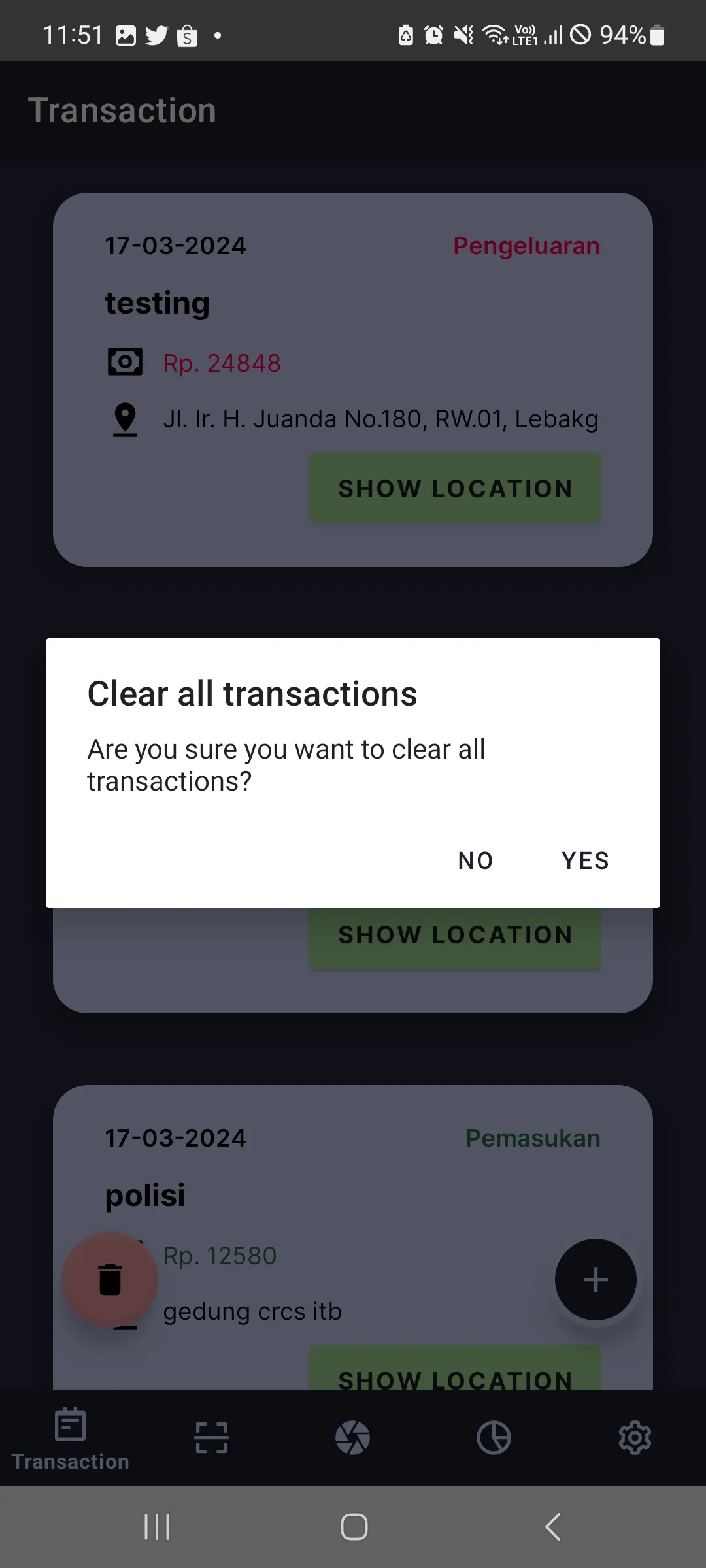Dismiss the dialog by tapping NO
The image size is (706, 1568).
[x=475, y=860]
